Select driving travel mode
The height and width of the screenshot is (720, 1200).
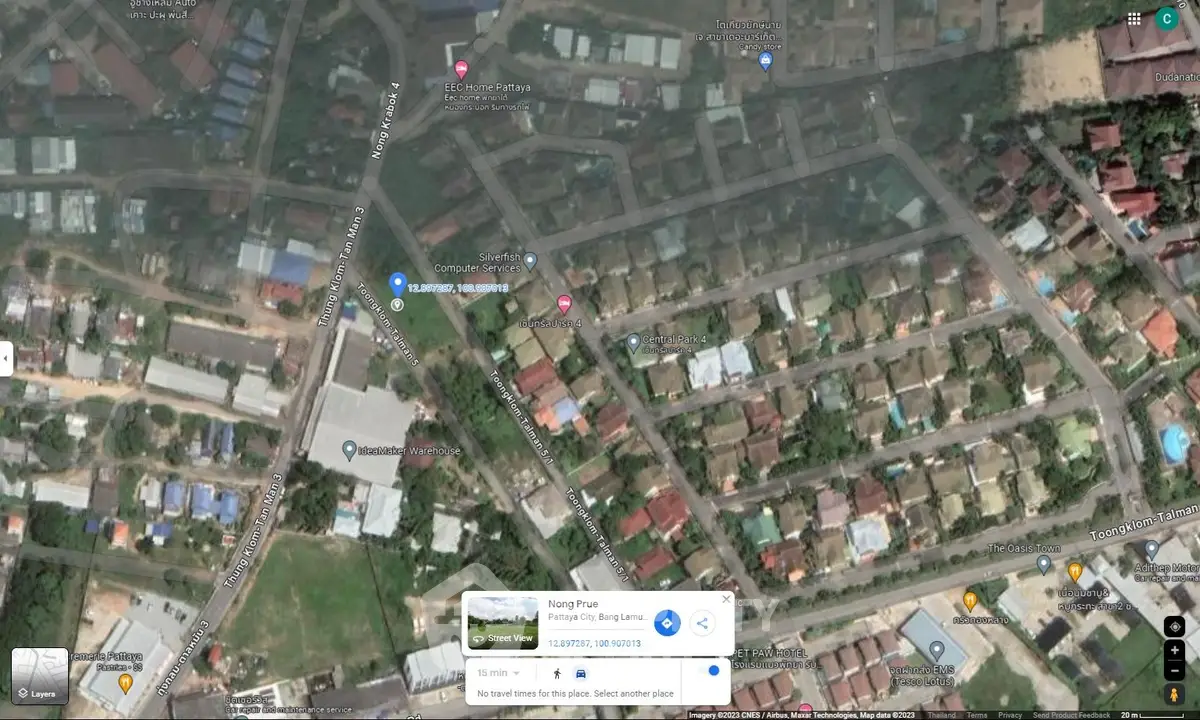click(x=581, y=673)
